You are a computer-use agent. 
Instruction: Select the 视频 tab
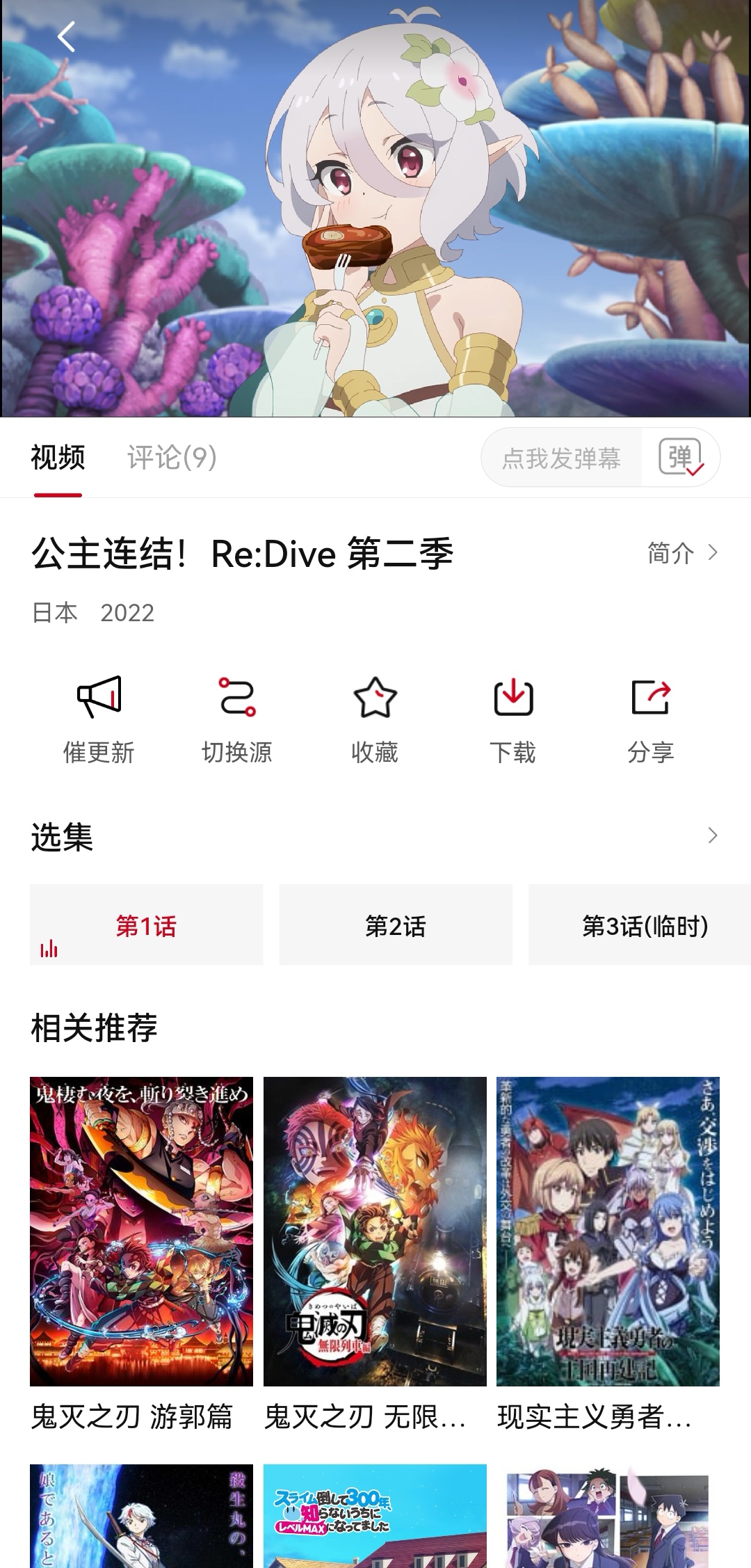pos(56,457)
